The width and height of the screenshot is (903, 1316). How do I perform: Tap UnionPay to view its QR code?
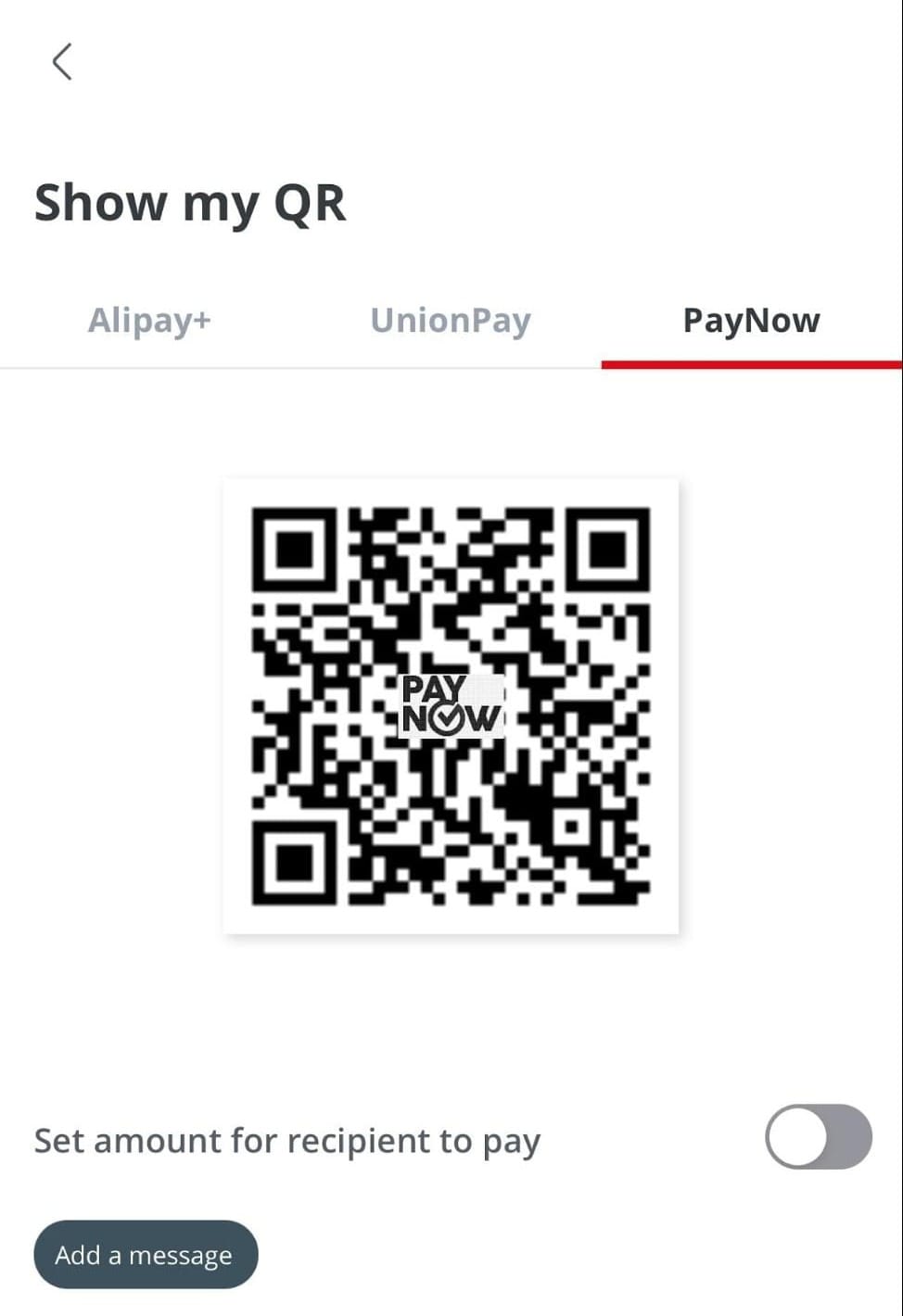coord(450,321)
